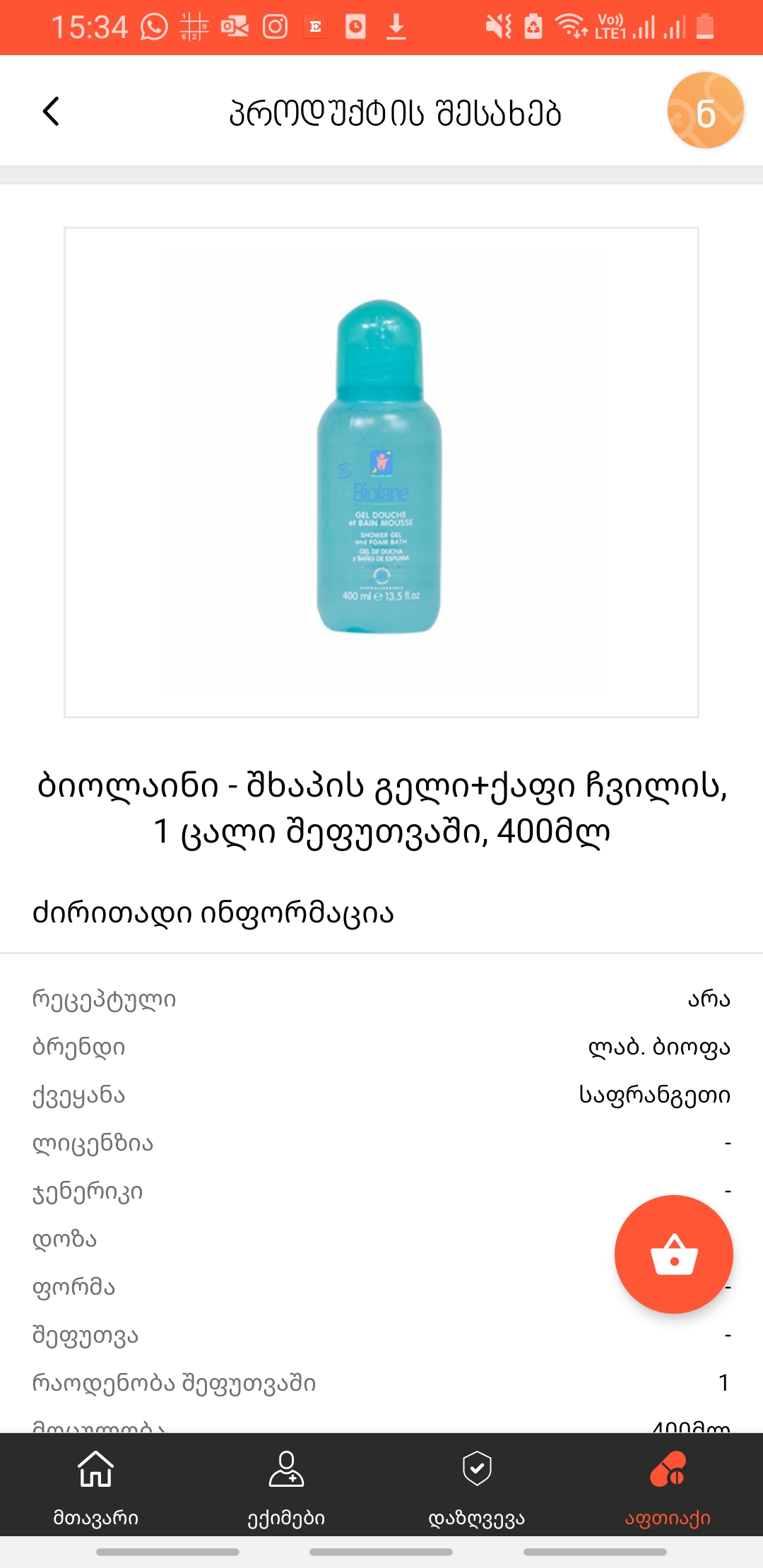
Task: Go back using the top-left arrow
Action: (x=51, y=112)
